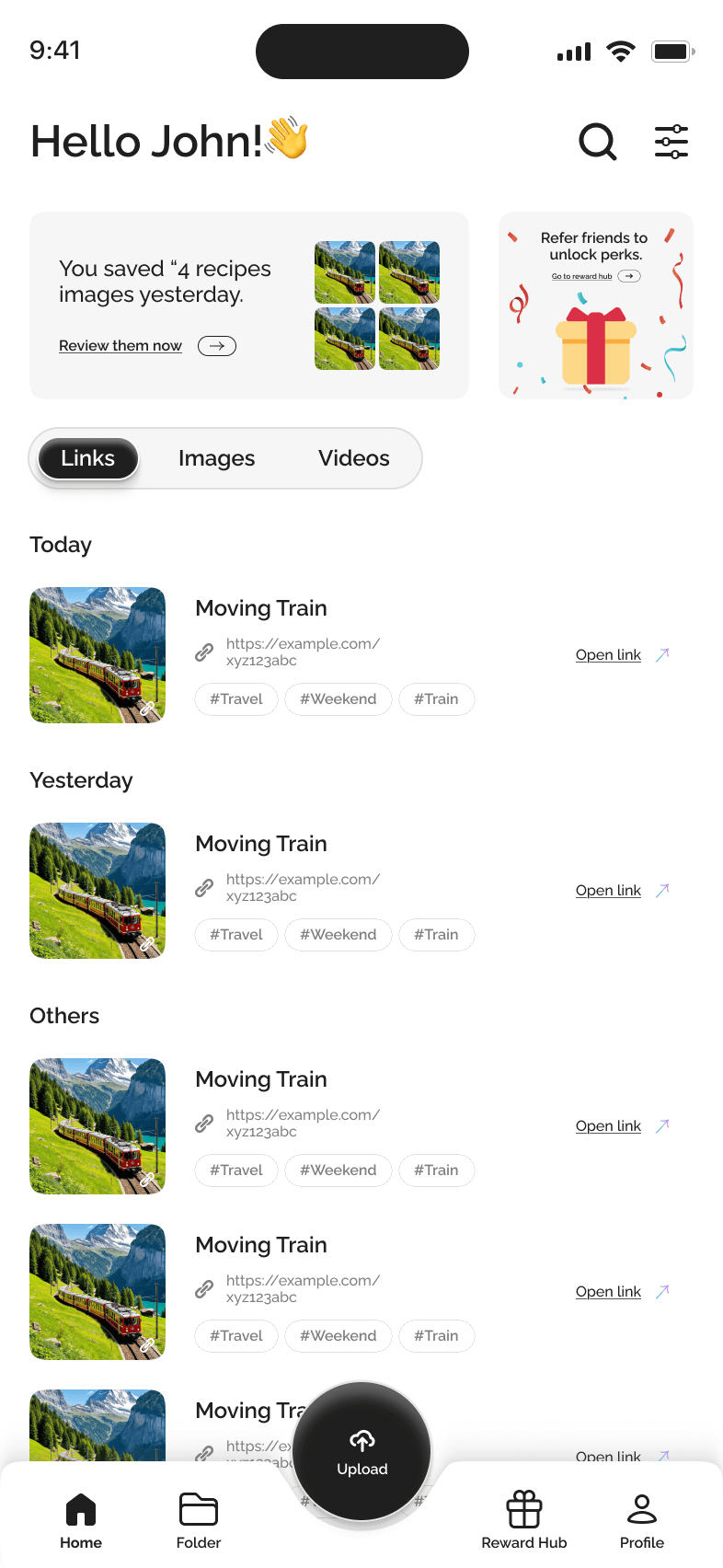Tap #Travel chip under Today's item
Screen dimensions: 723x1568
tap(236, 699)
